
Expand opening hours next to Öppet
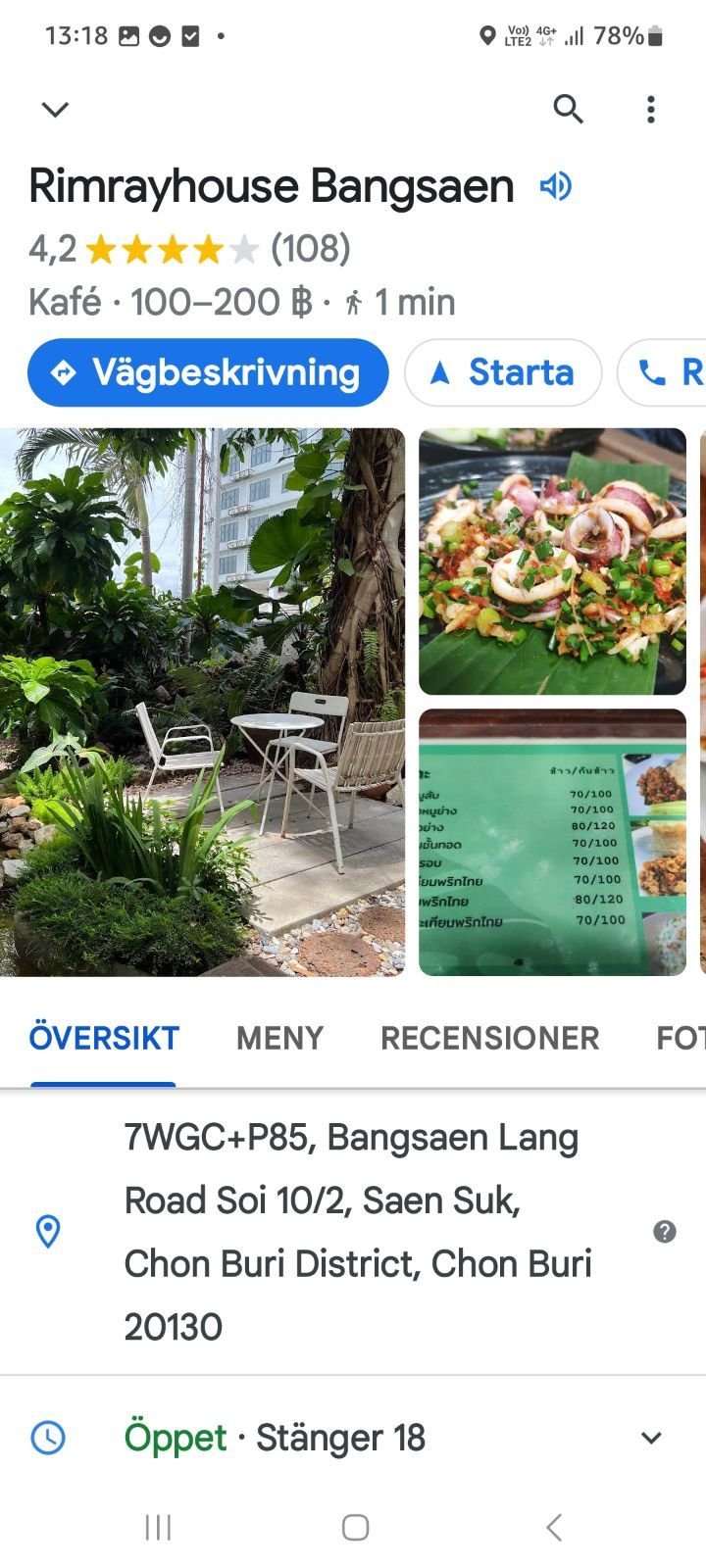click(651, 1438)
